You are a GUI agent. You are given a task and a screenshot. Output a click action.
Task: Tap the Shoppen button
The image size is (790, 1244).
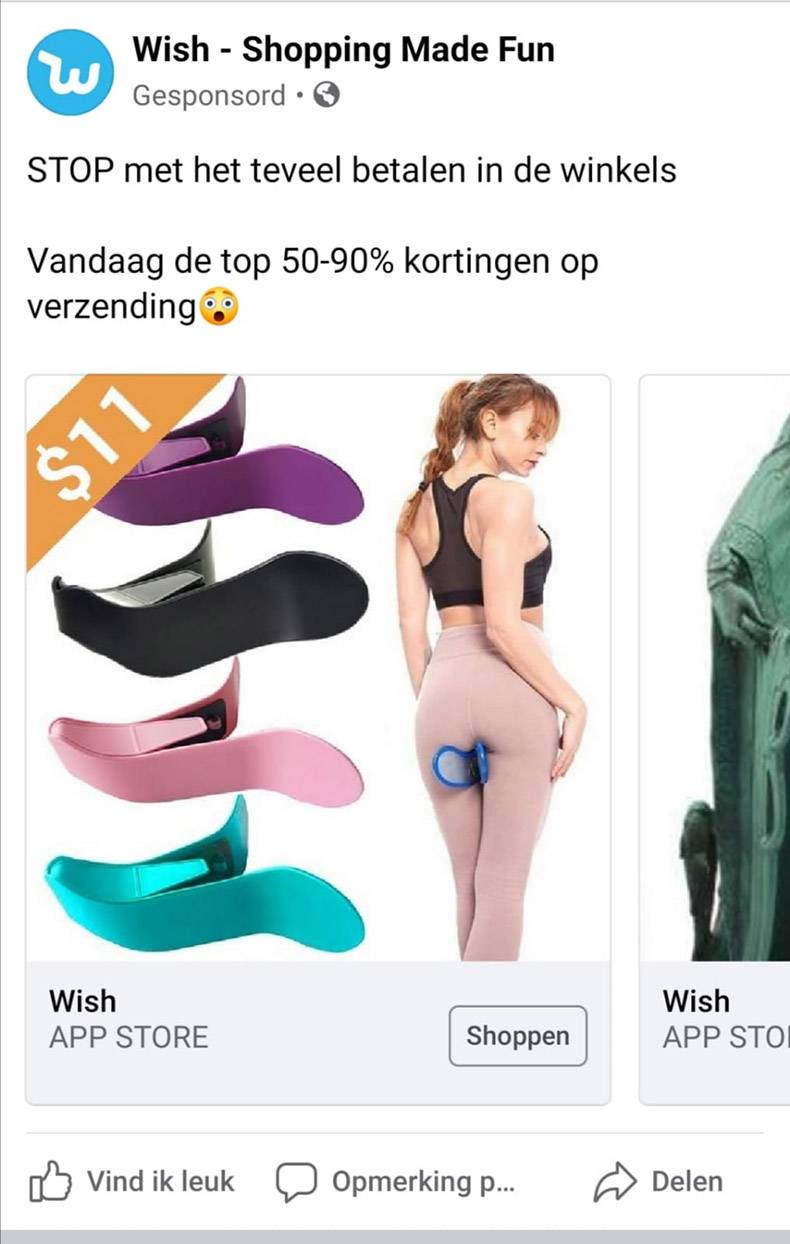tap(517, 1036)
